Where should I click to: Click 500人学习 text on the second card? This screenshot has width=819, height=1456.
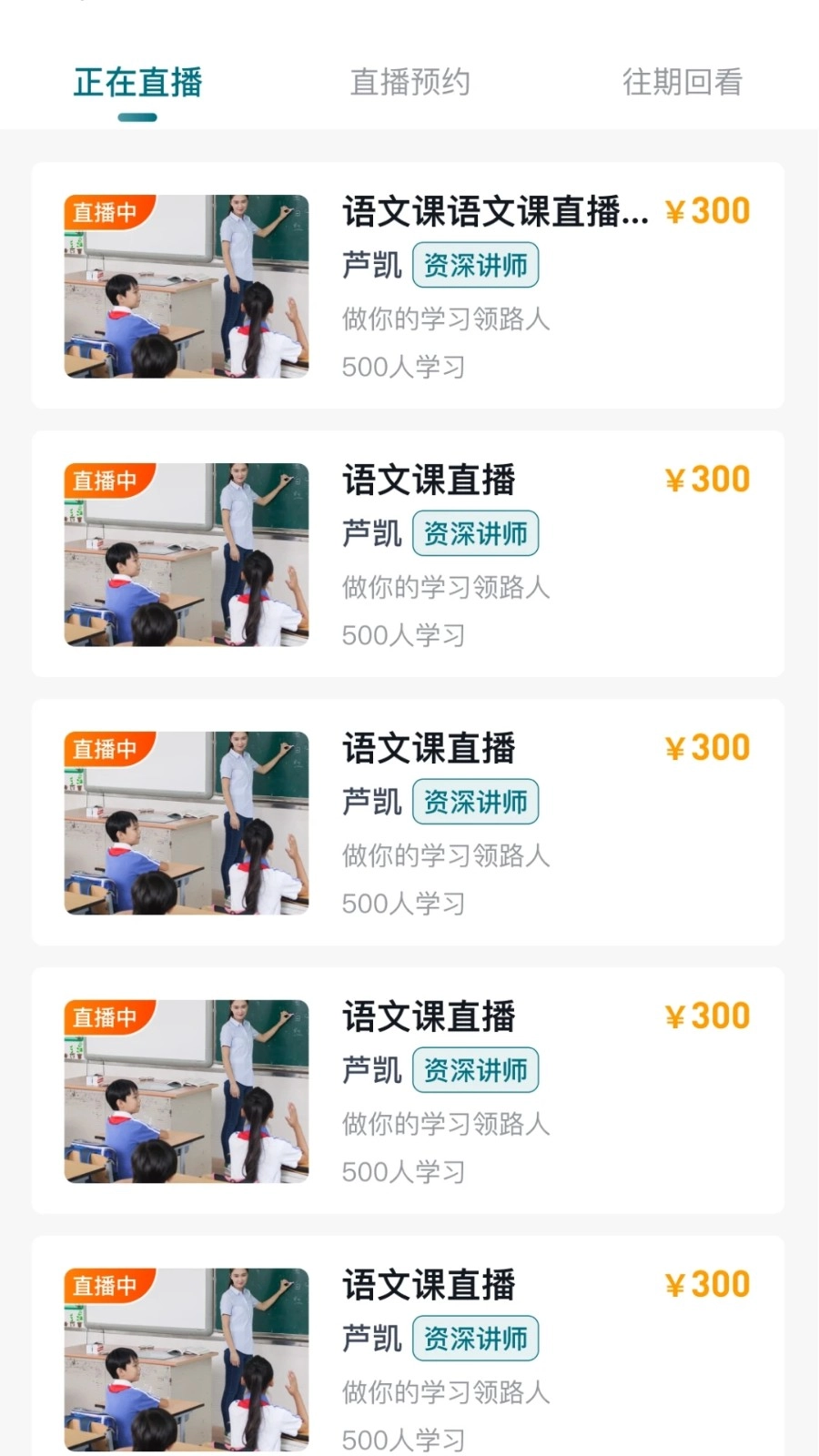403,635
